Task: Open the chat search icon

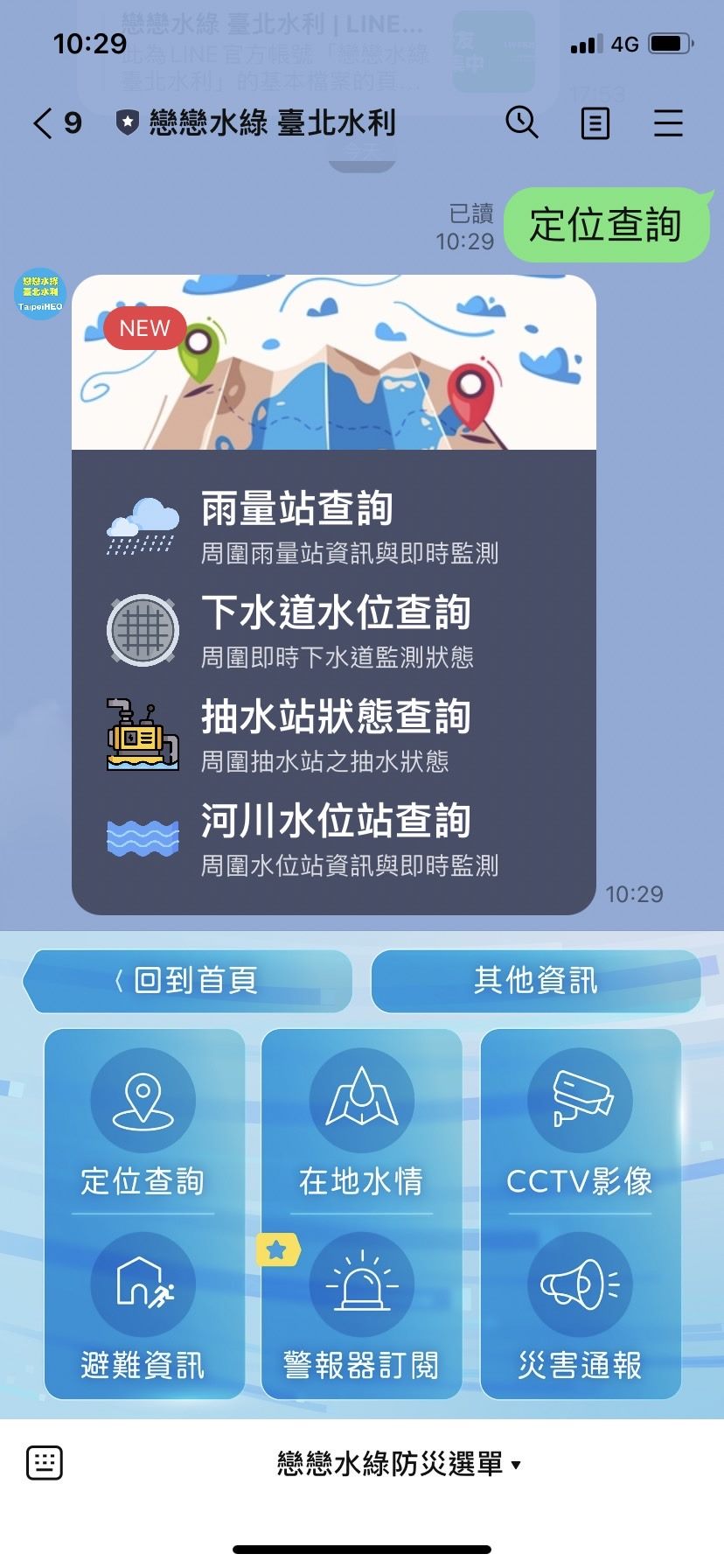Action: (522, 122)
